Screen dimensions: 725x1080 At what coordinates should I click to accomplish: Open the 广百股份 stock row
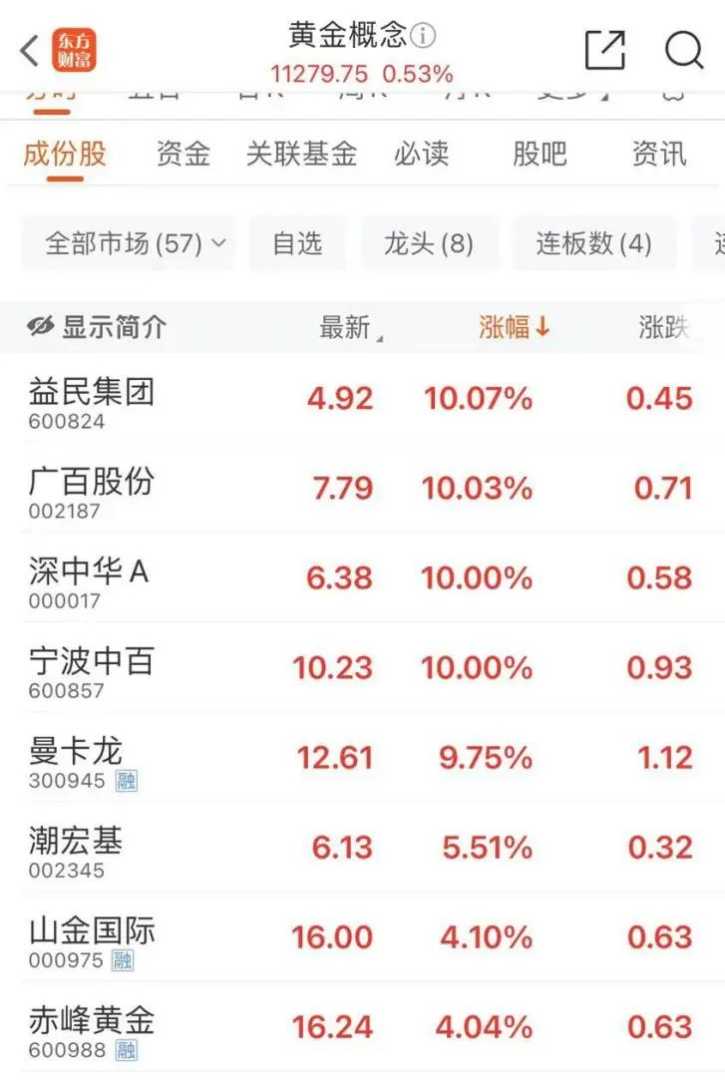tap(92, 491)
